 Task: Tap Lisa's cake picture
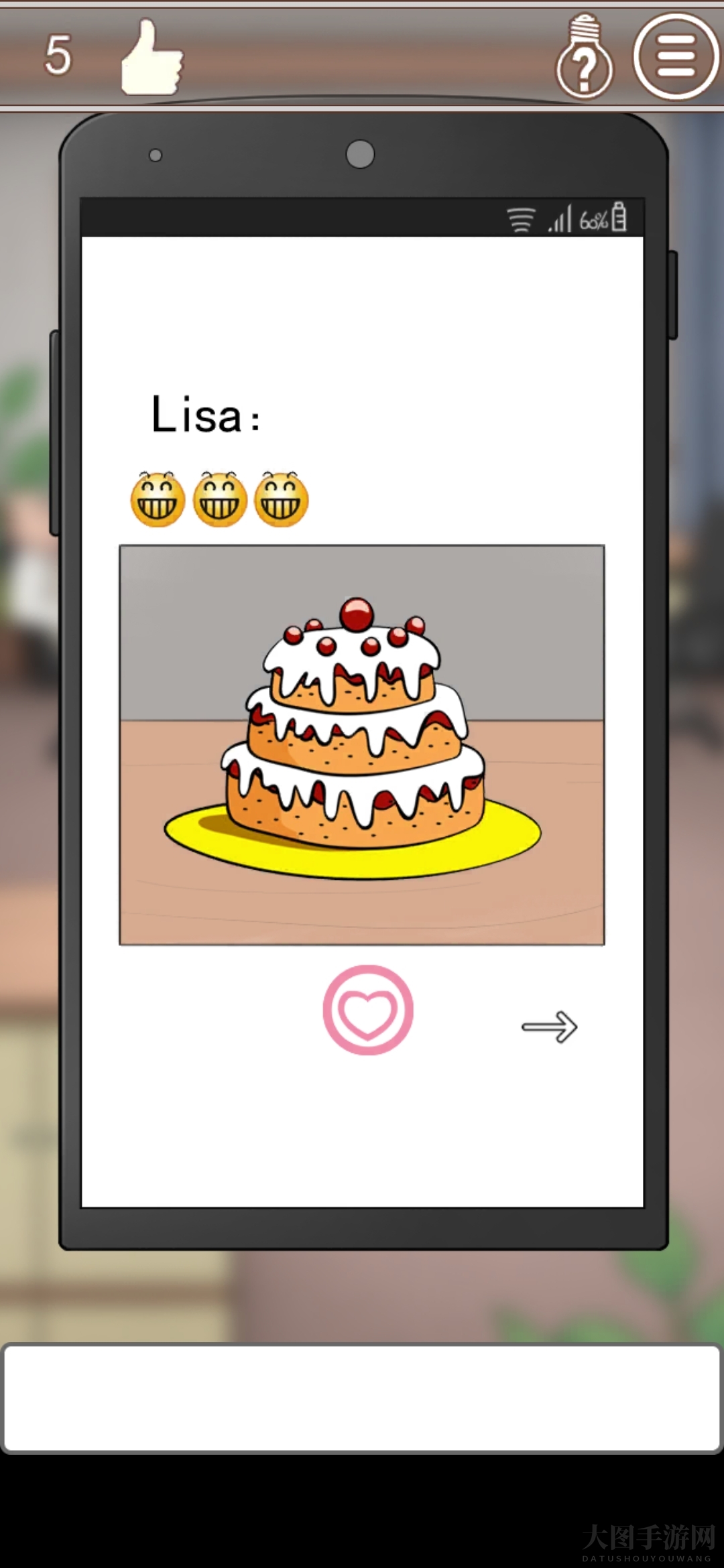(x=362, y=744)
